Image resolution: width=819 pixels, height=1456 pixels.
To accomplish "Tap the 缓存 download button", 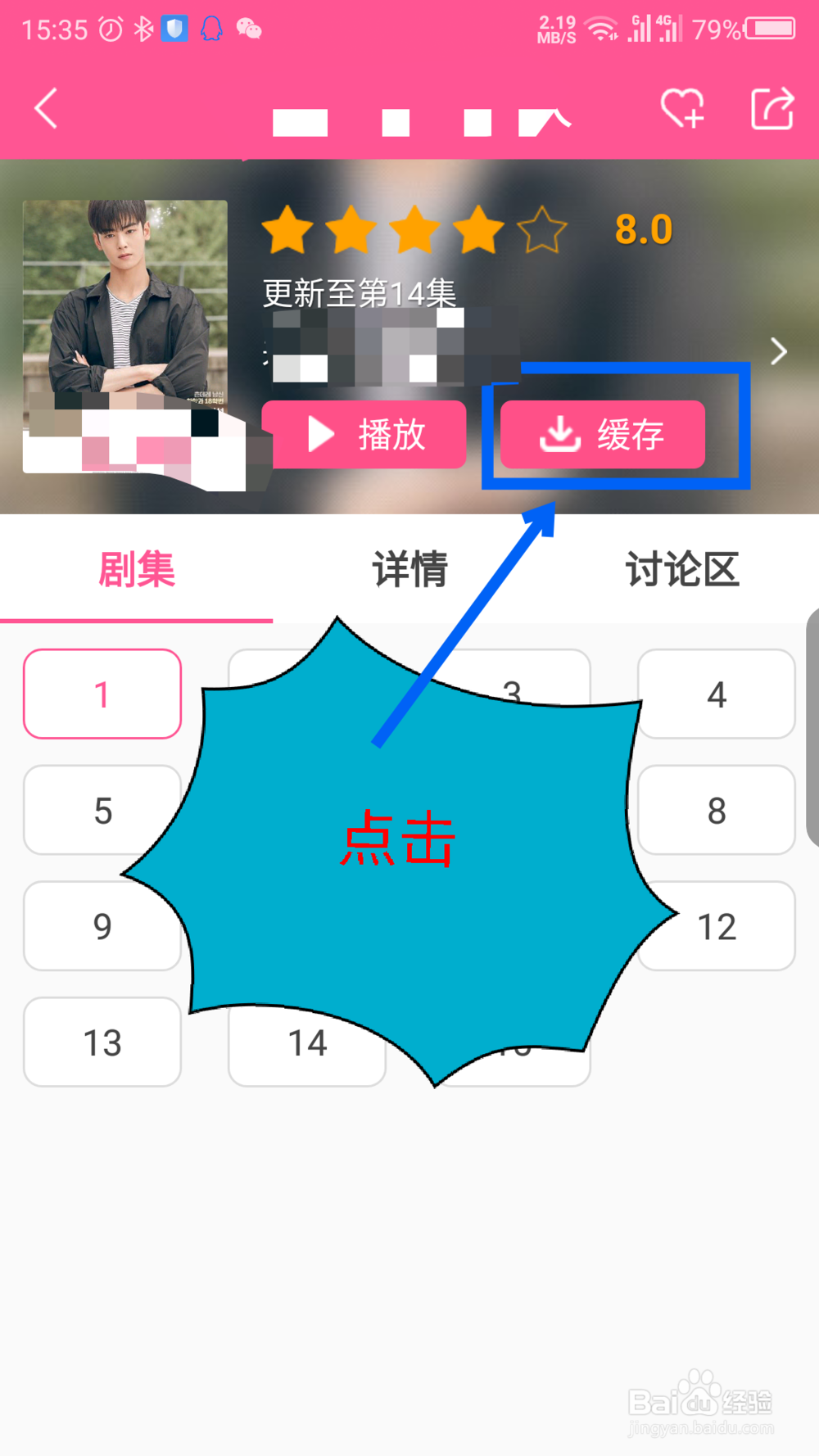I will [x=603, y=434].
